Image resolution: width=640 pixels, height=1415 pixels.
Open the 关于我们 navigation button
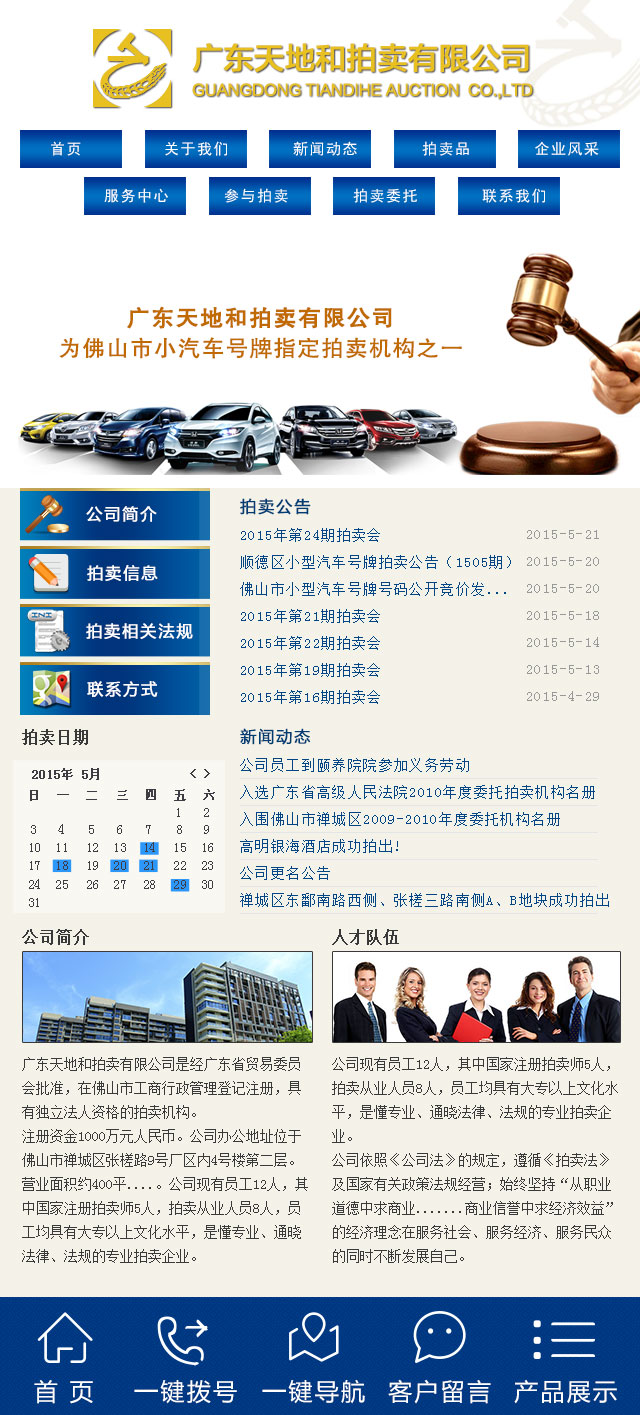pyautogui.click(x=195, y=149)
